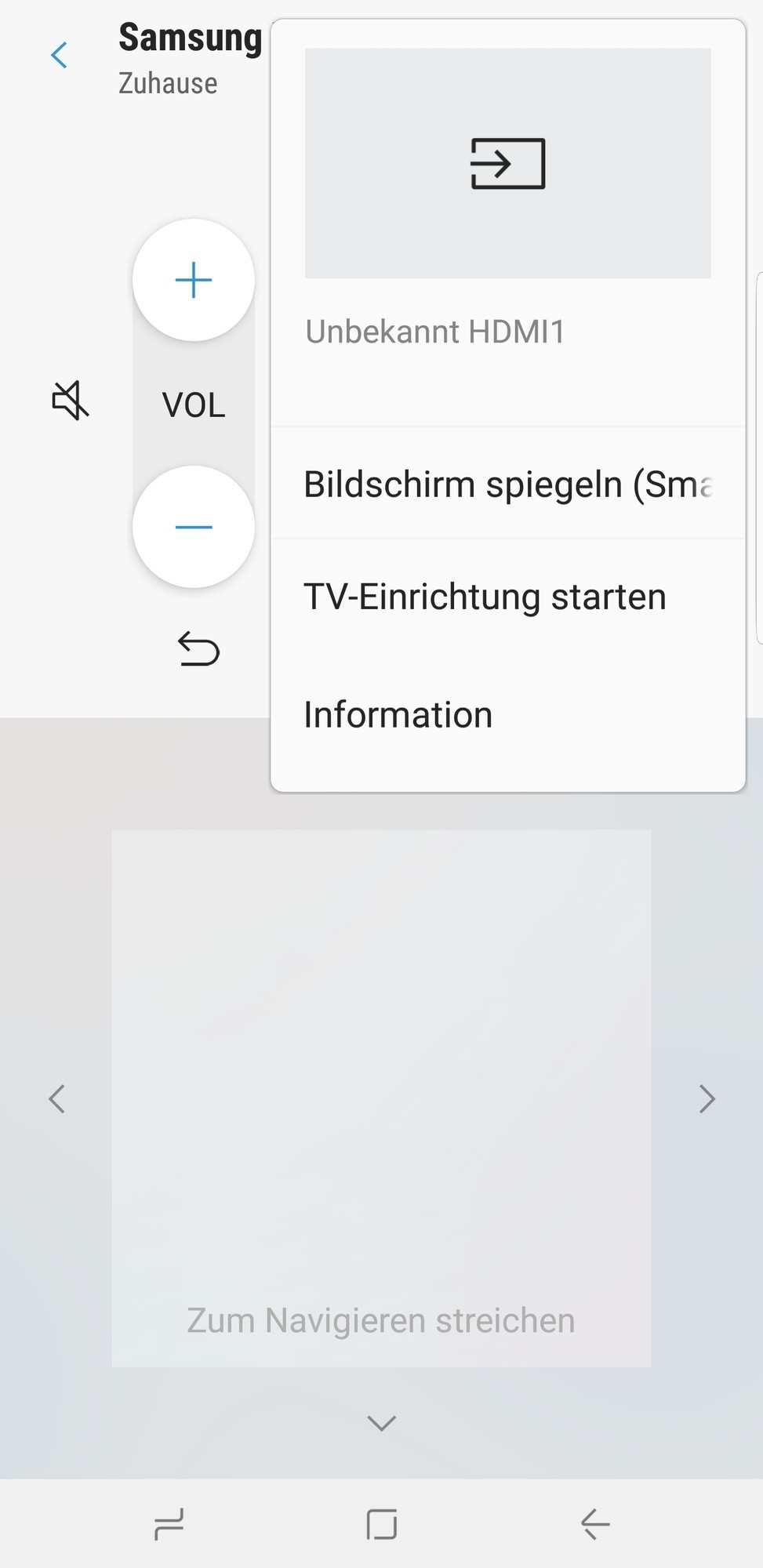Viewport: 763px width, 1568px height.
Task: Navigate down with the down chevron
Action: click(x=382, y=1423)
